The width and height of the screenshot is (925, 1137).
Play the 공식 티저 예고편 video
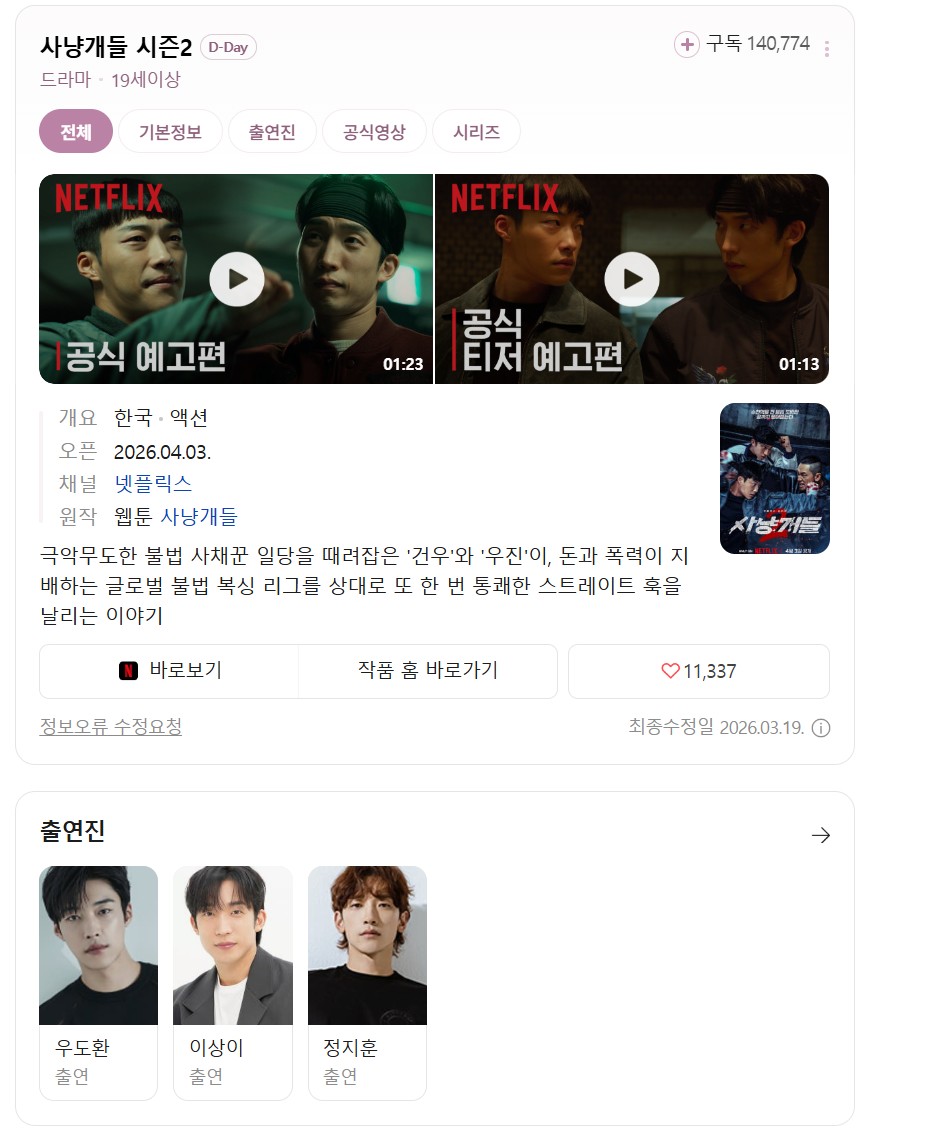tap(632, 279)
